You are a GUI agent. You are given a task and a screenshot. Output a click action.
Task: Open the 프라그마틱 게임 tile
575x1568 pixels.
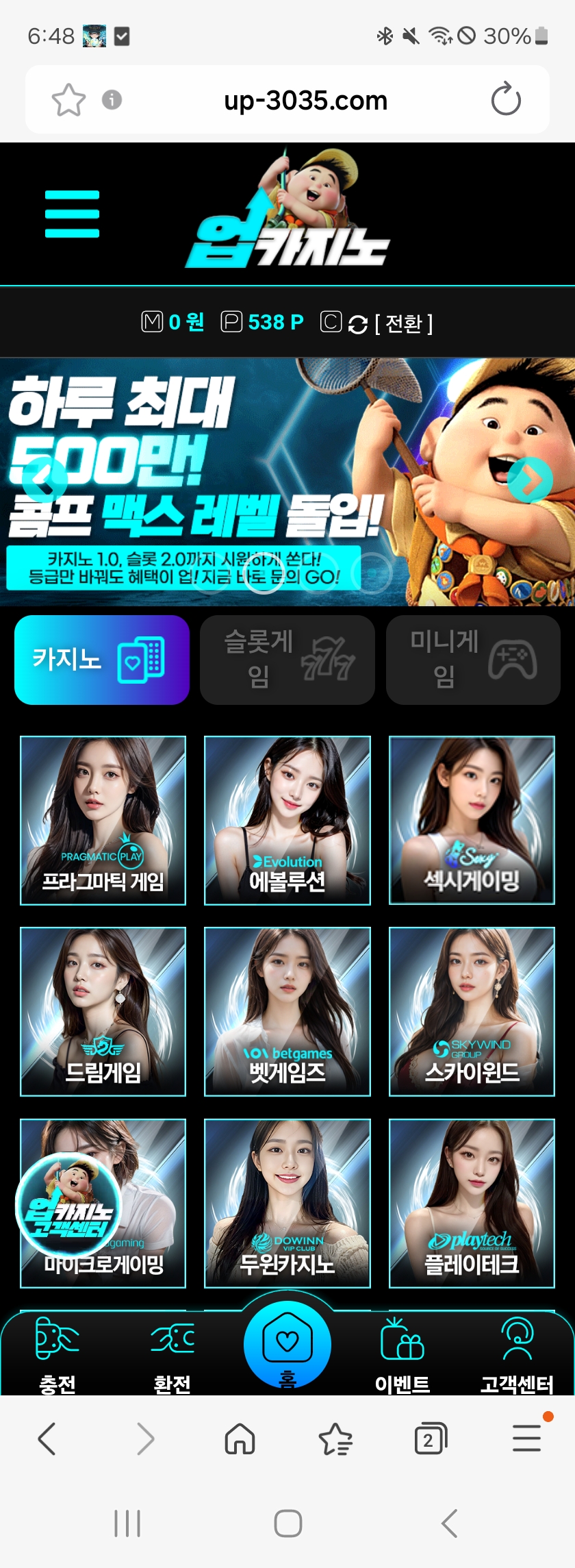click(x=103, y=820)
